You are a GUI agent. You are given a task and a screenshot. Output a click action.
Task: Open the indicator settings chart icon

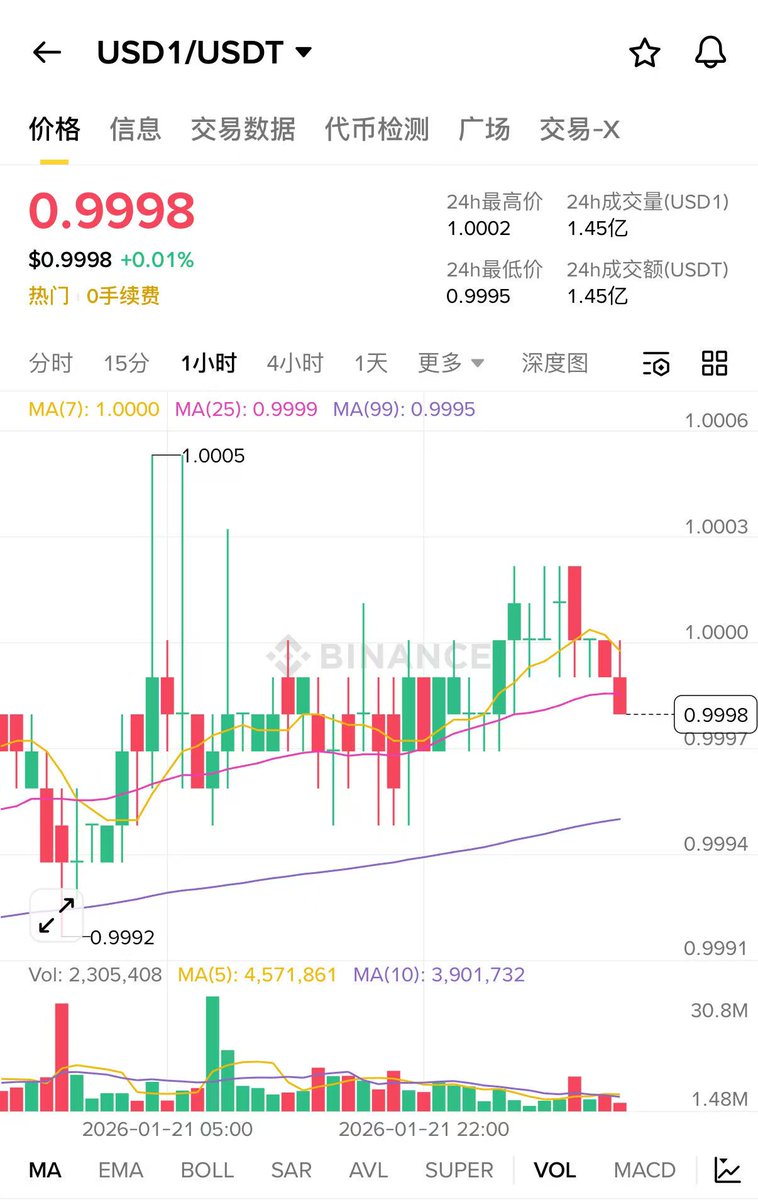(727, 1169)
